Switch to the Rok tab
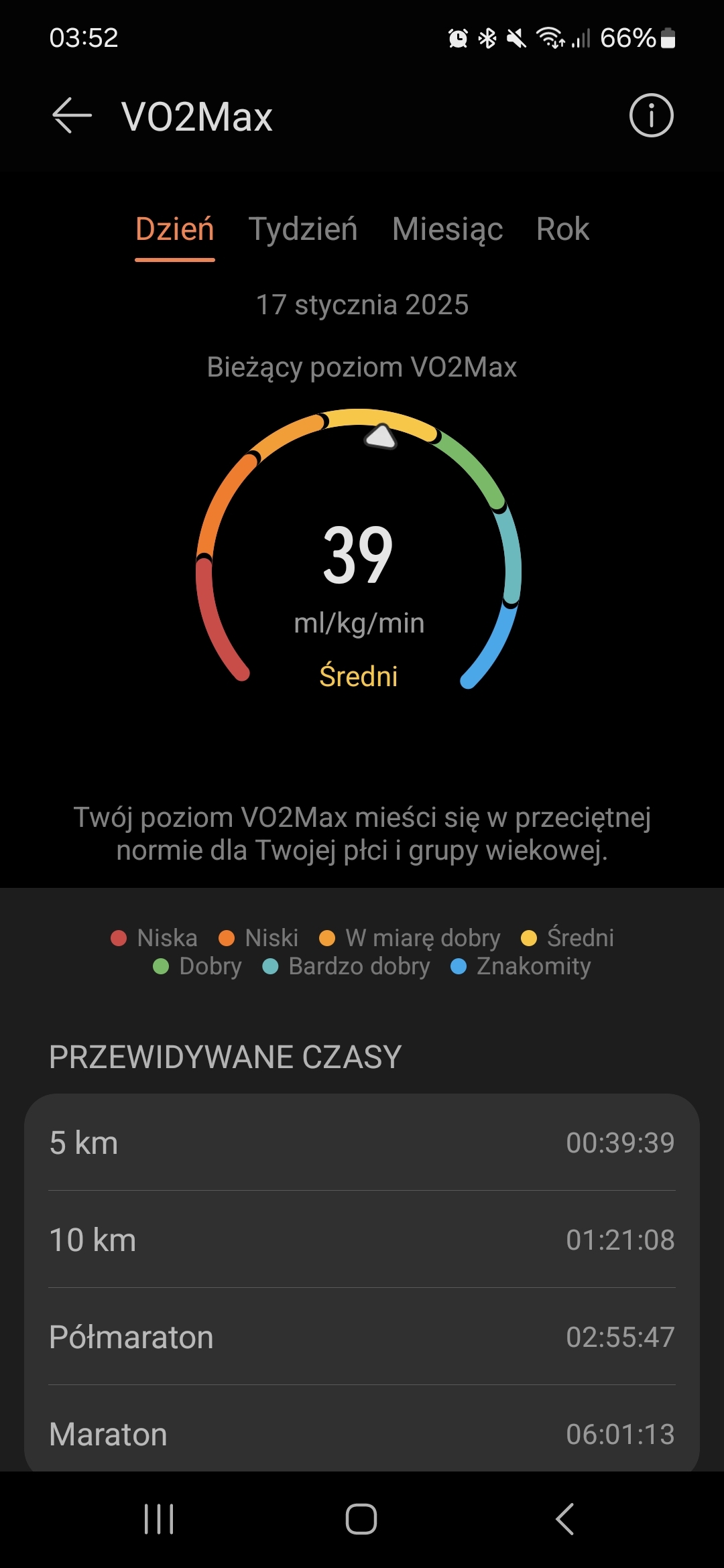724x1568 pixels. point(562,229)
